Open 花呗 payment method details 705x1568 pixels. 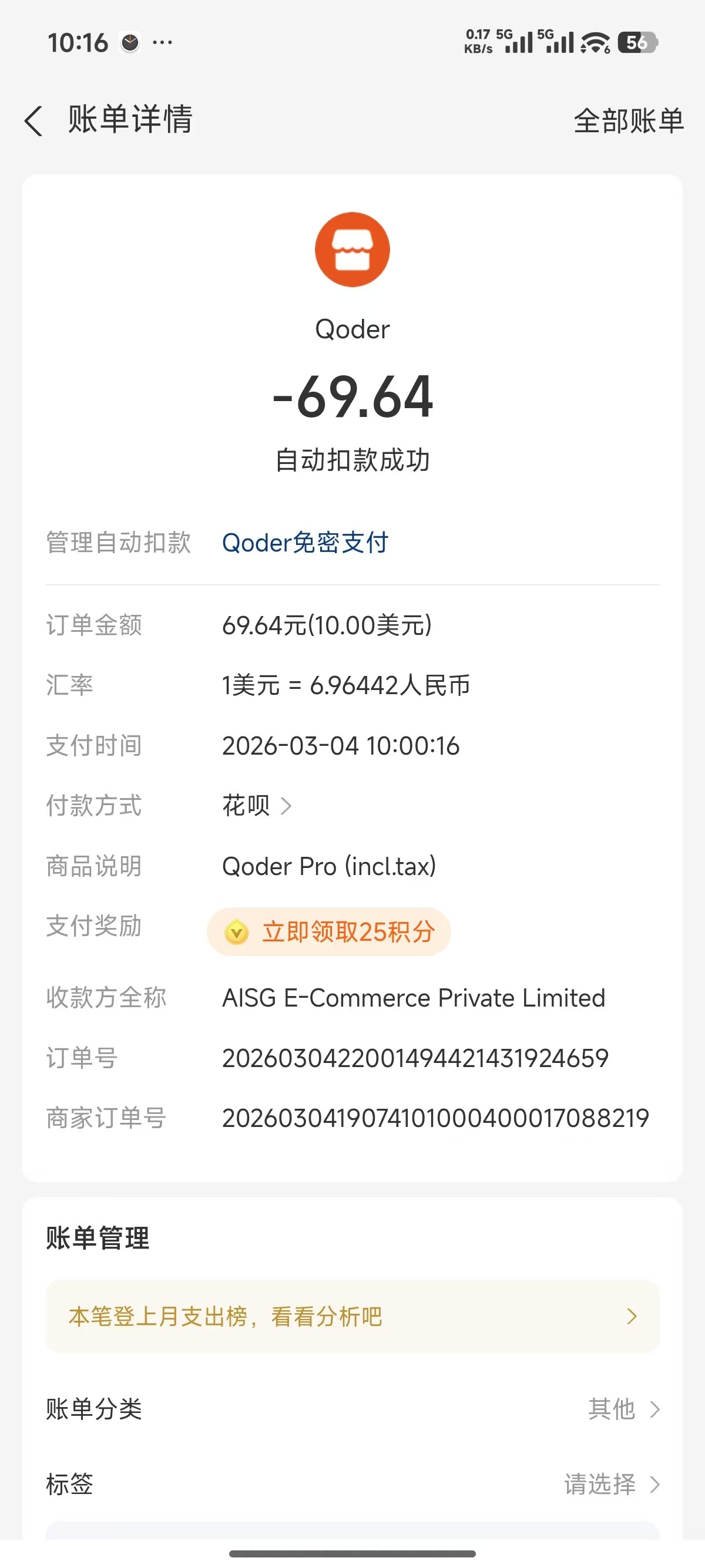coord(256,806)
